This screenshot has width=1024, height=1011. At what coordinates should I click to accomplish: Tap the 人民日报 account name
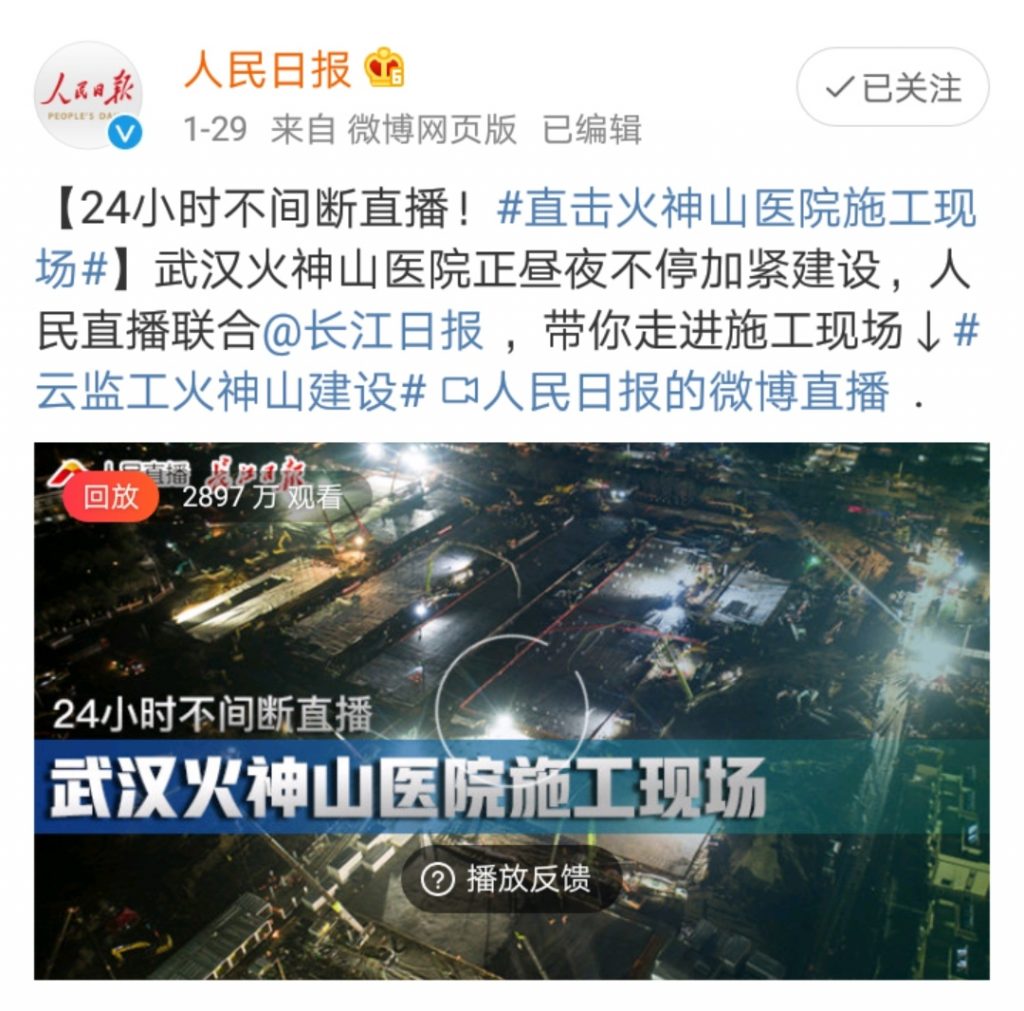pos(267,69)
